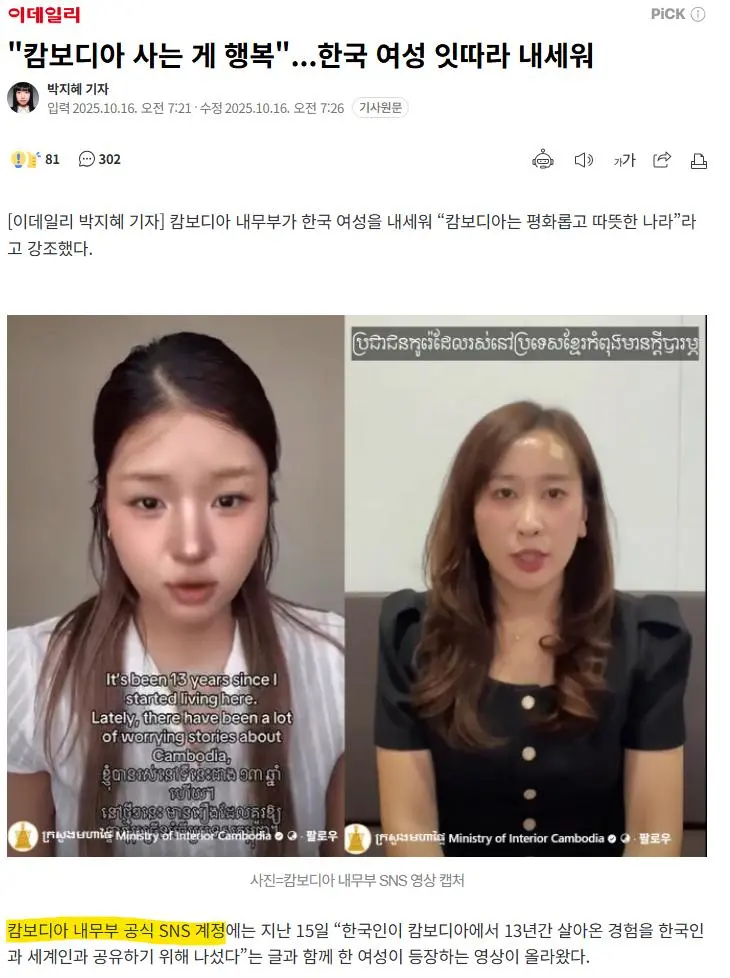Change font size with the 가가 icon
The height and width of the screenshot is (978, 730).
click(624, 160)
